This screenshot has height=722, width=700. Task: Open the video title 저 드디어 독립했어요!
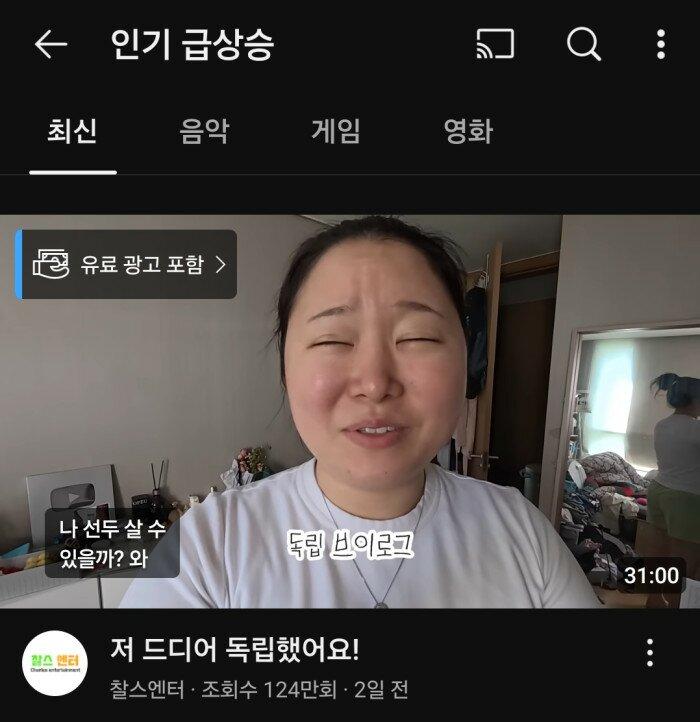click(234, 650)
